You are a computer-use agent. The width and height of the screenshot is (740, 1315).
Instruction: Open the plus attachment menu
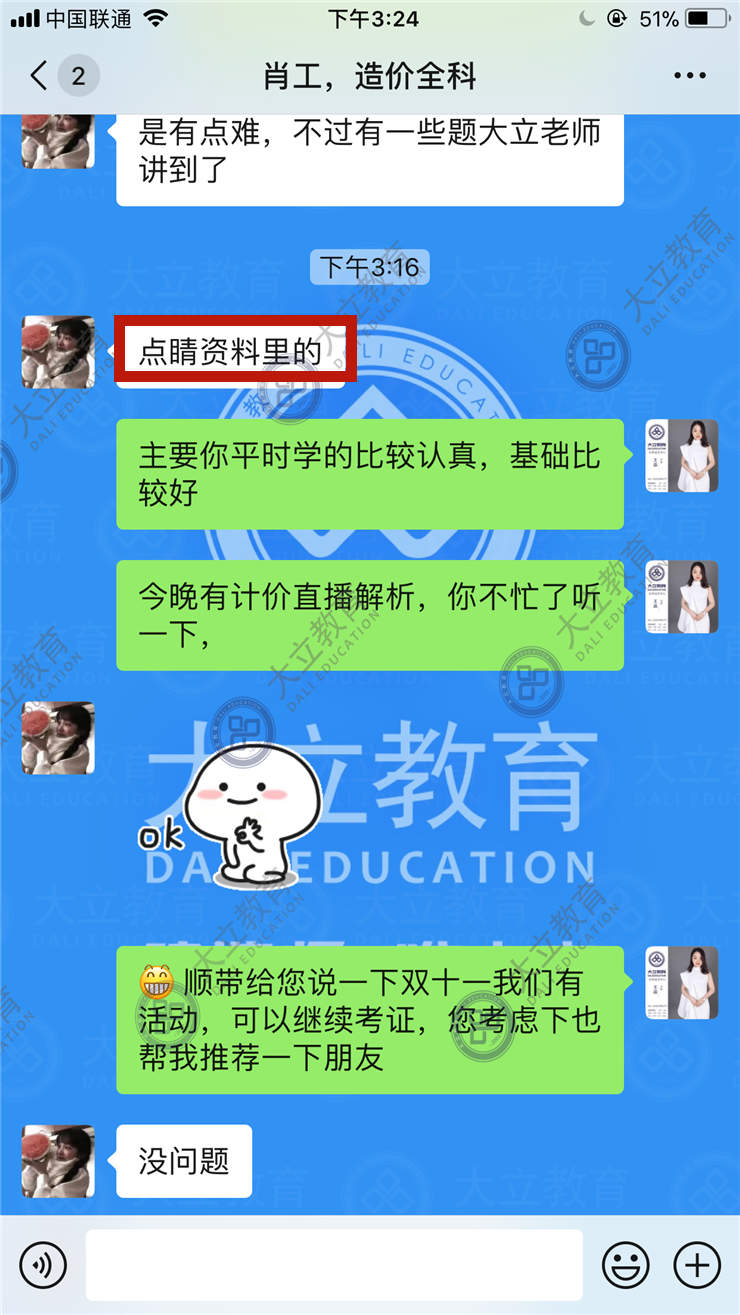[697, 1265]
